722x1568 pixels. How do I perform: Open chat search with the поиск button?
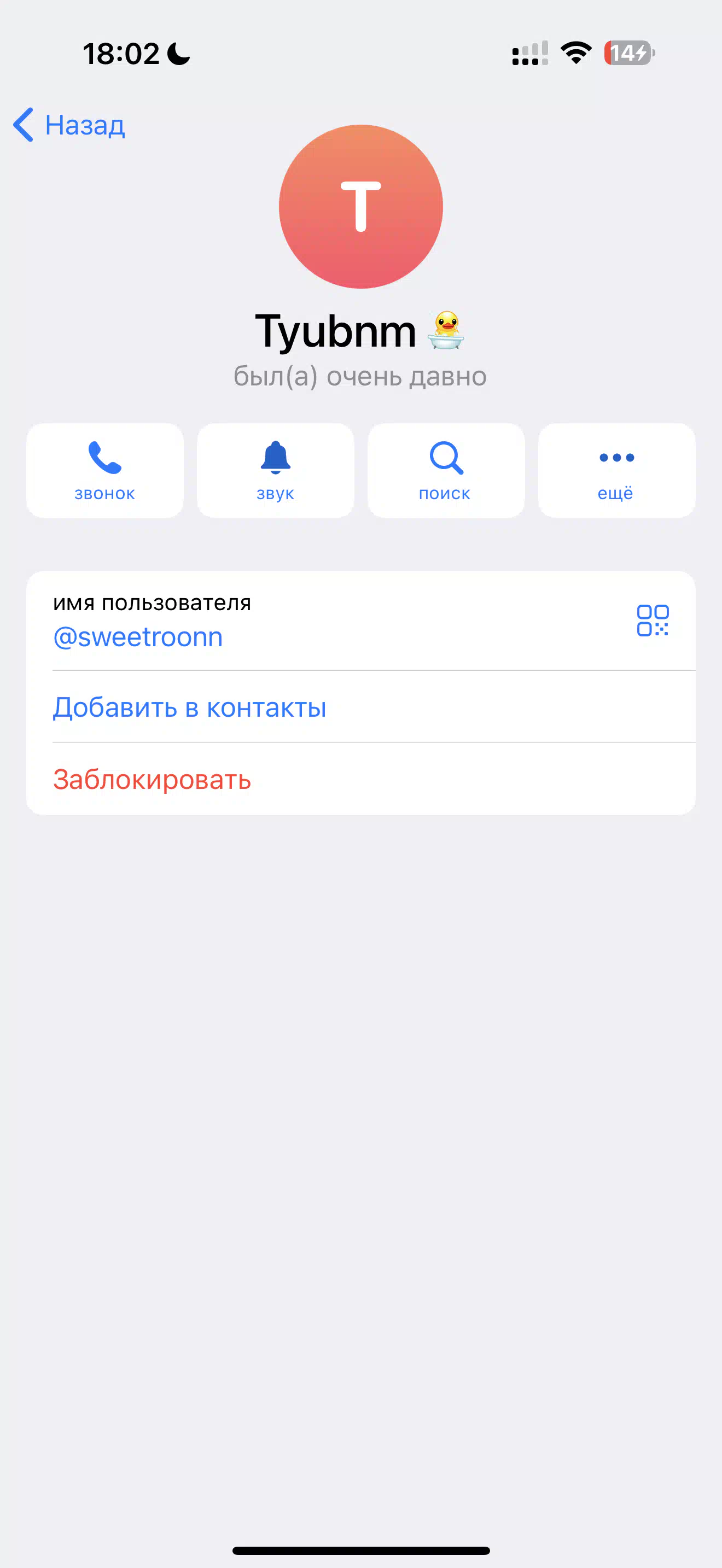click(446, 471)
